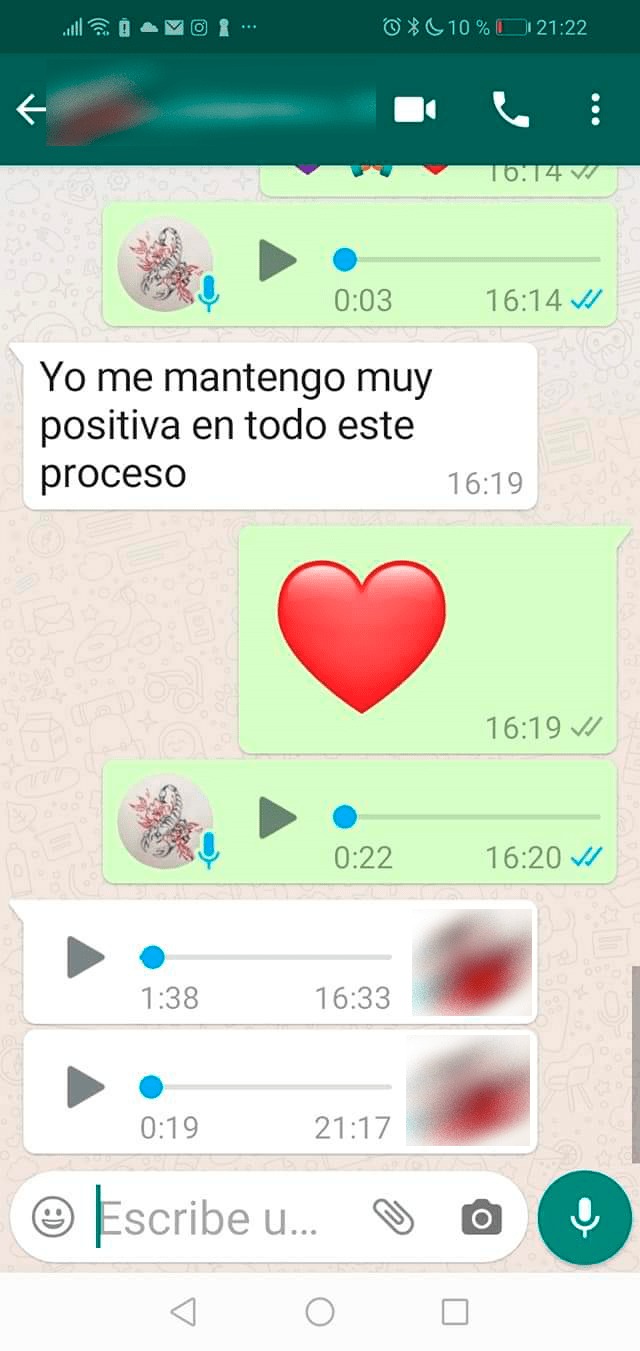Viewport: 640px width, 1351px height.
Task: Focus the Escribe un mensaje field
Action: pyautogui.click(x=220, y=1217)
